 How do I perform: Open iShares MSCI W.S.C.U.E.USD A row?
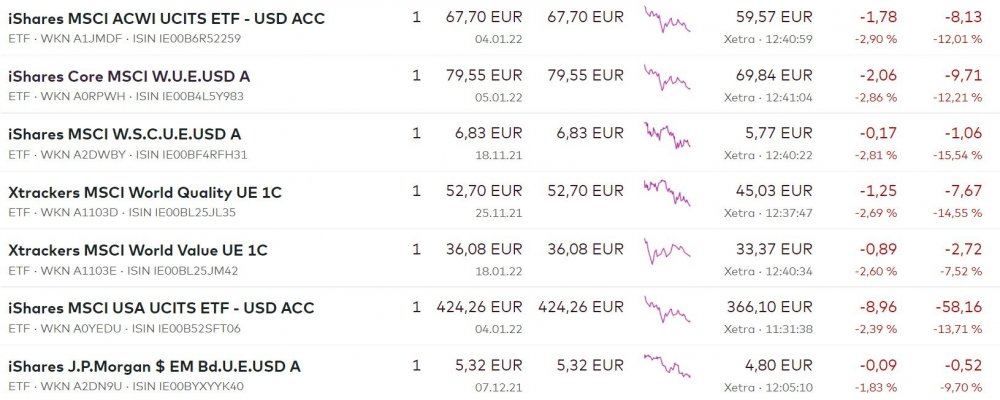pyautogui.click(x=124, y=134)
